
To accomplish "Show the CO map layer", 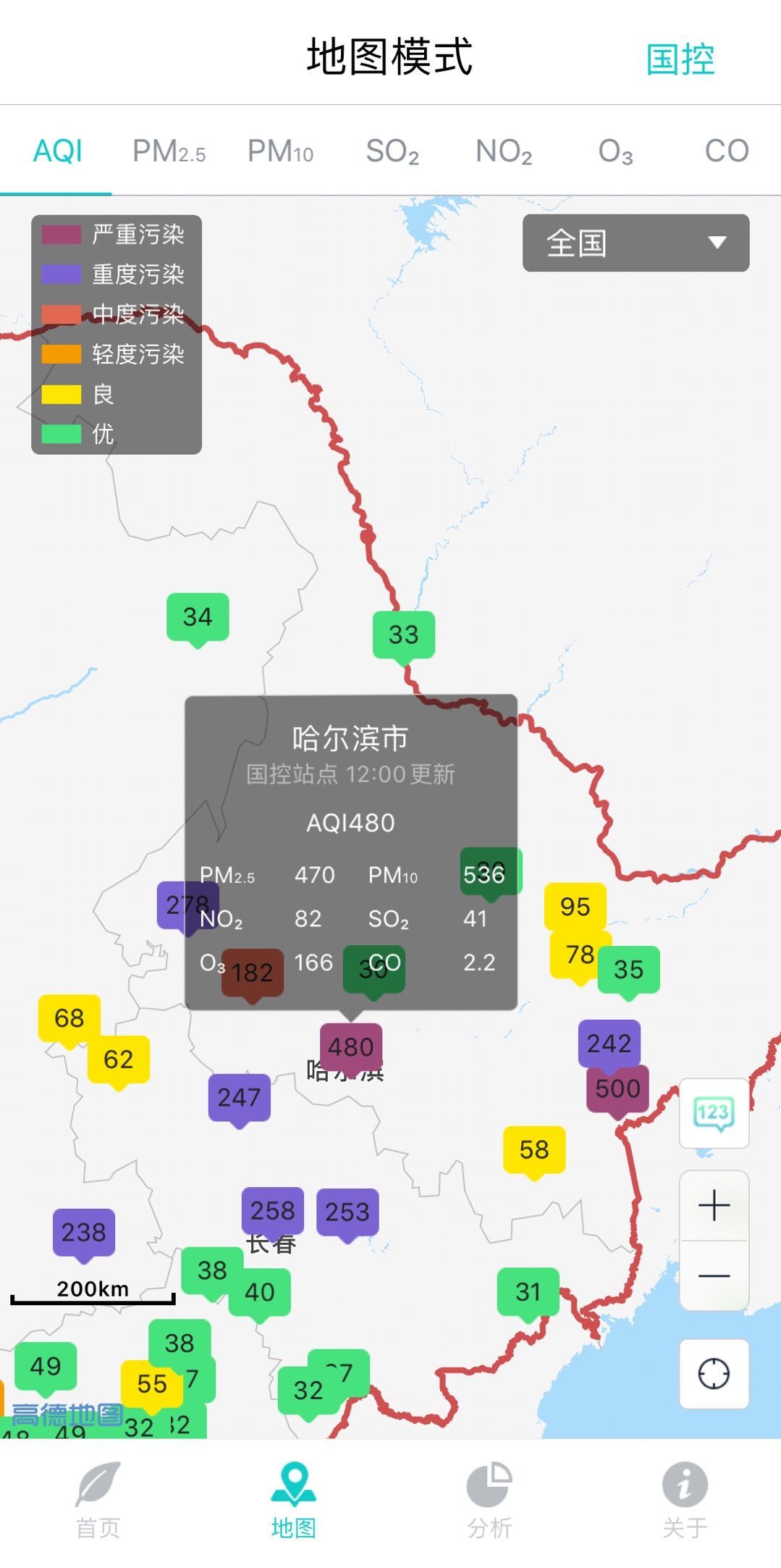I will (x=726, y=151).
